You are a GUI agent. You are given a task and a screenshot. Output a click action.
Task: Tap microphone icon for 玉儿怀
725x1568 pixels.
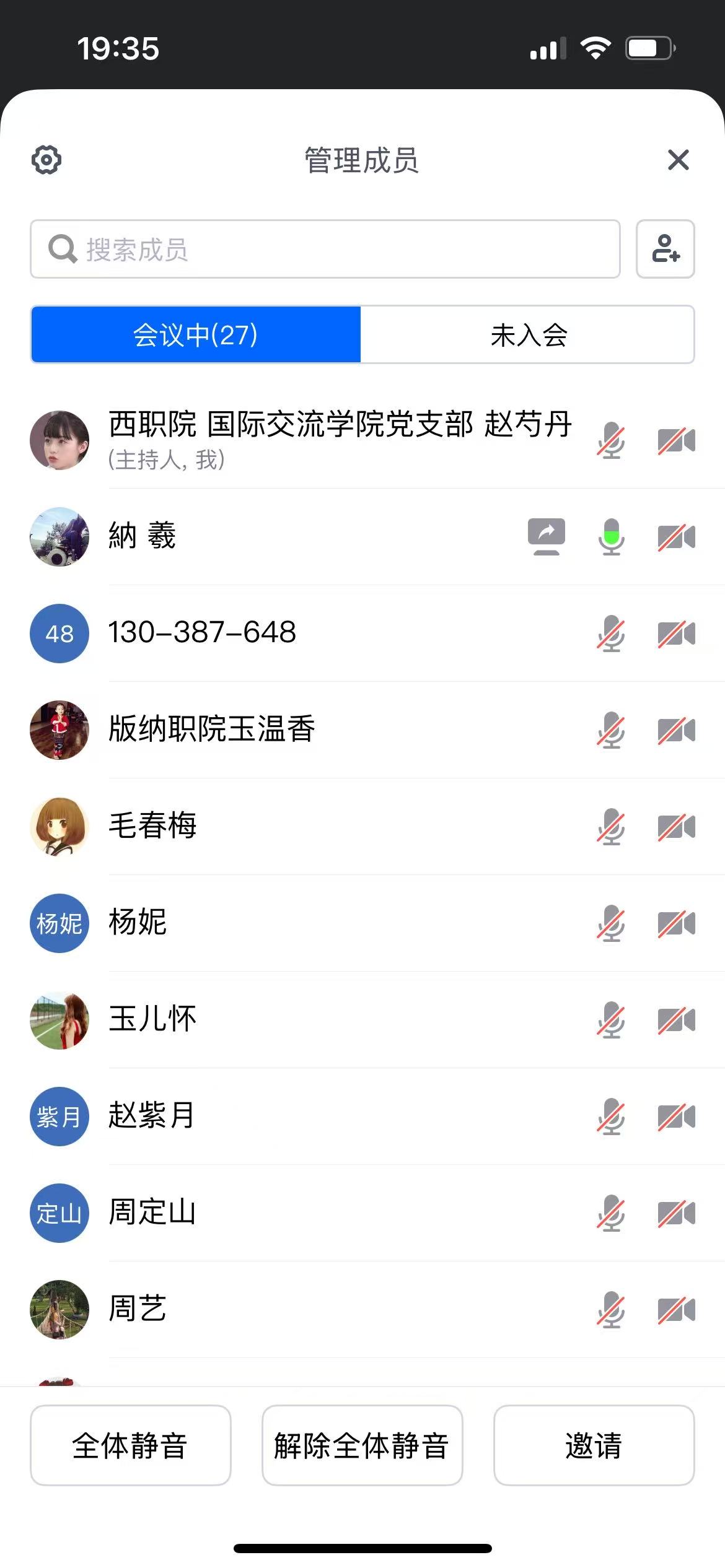[611, 1020]
